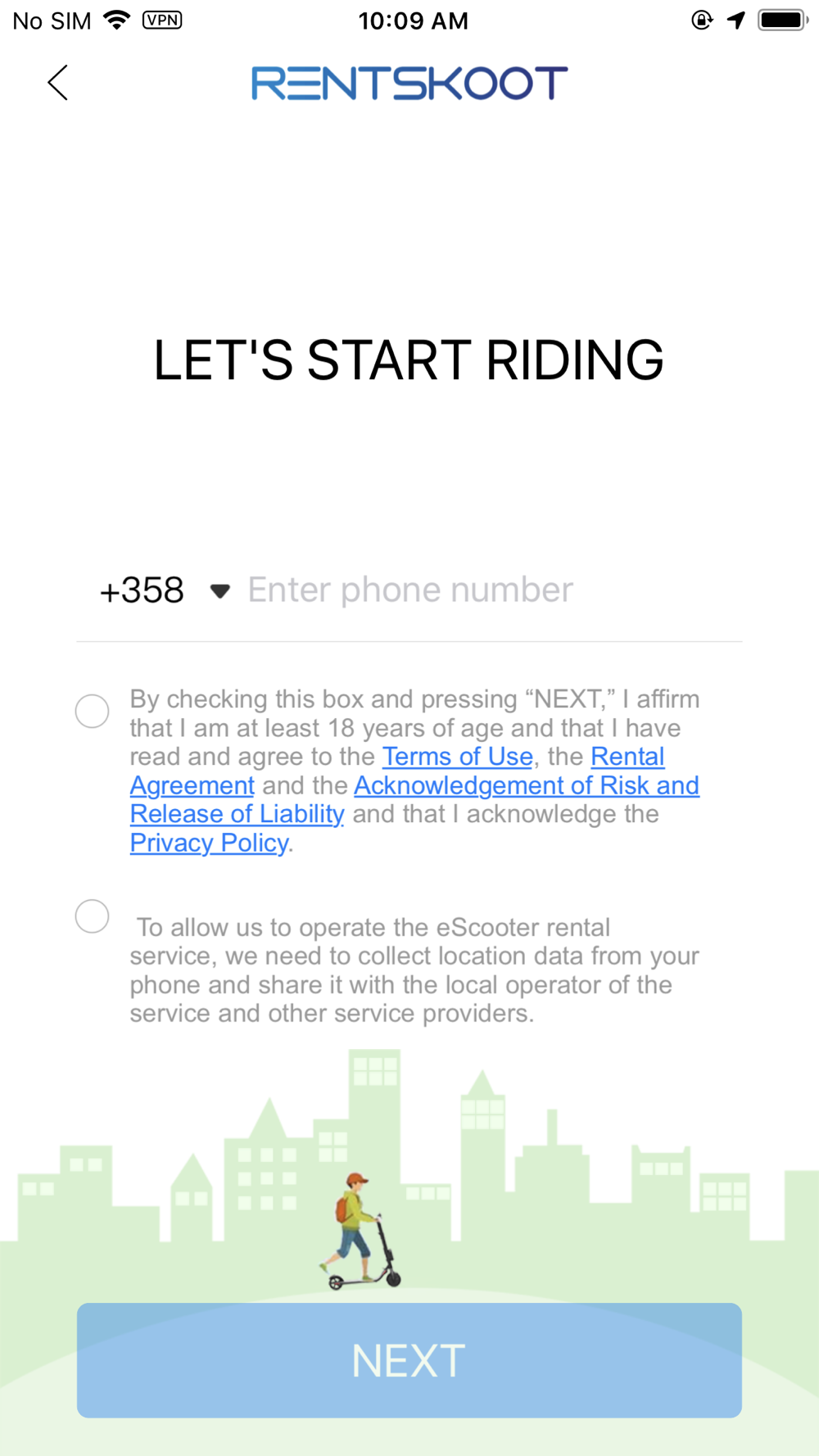Open the Terms of Use link
Screen dimensions: 819x1456
pyautogui.click(x=457, y=757)
